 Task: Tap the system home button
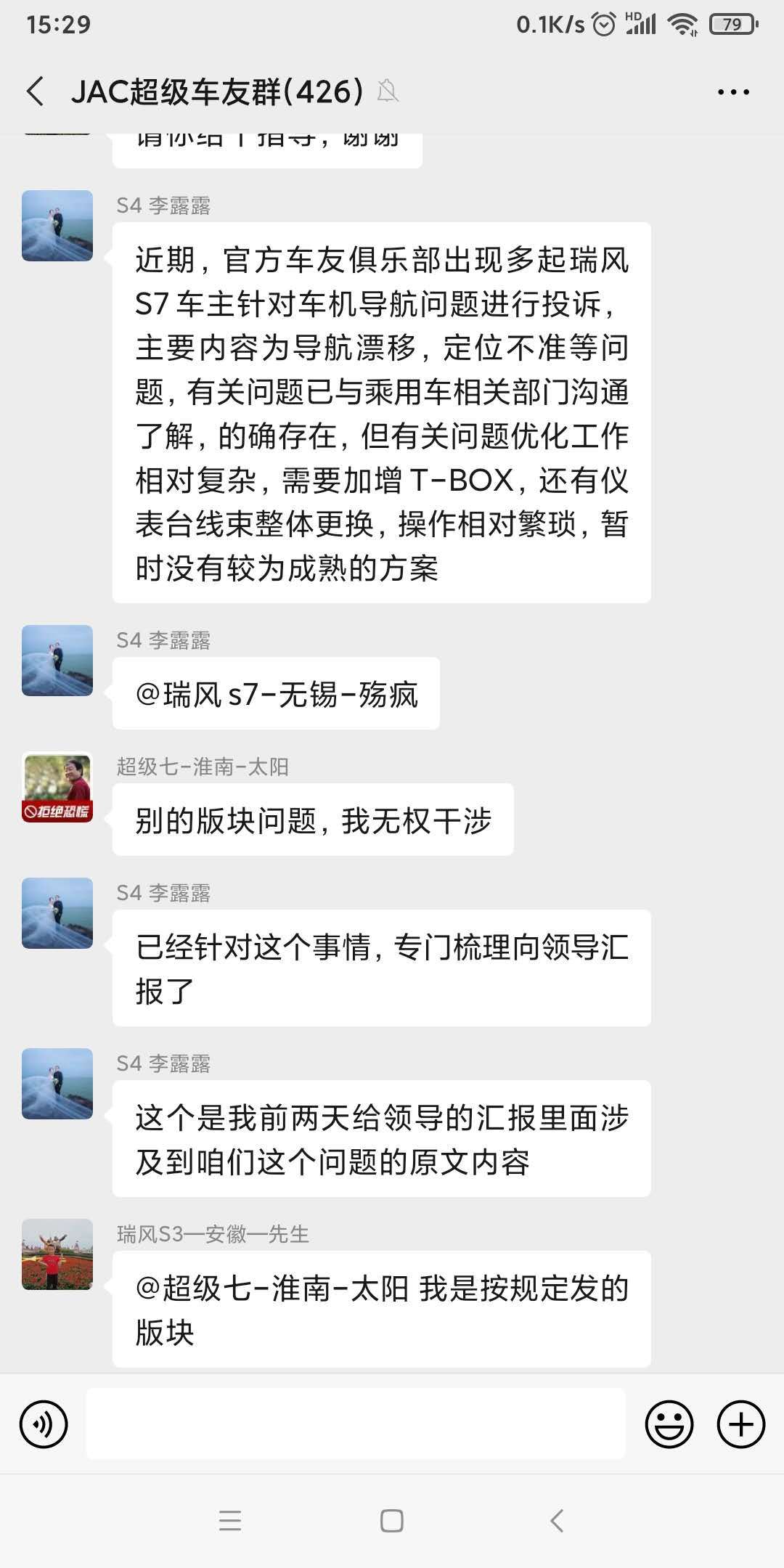392,1521
